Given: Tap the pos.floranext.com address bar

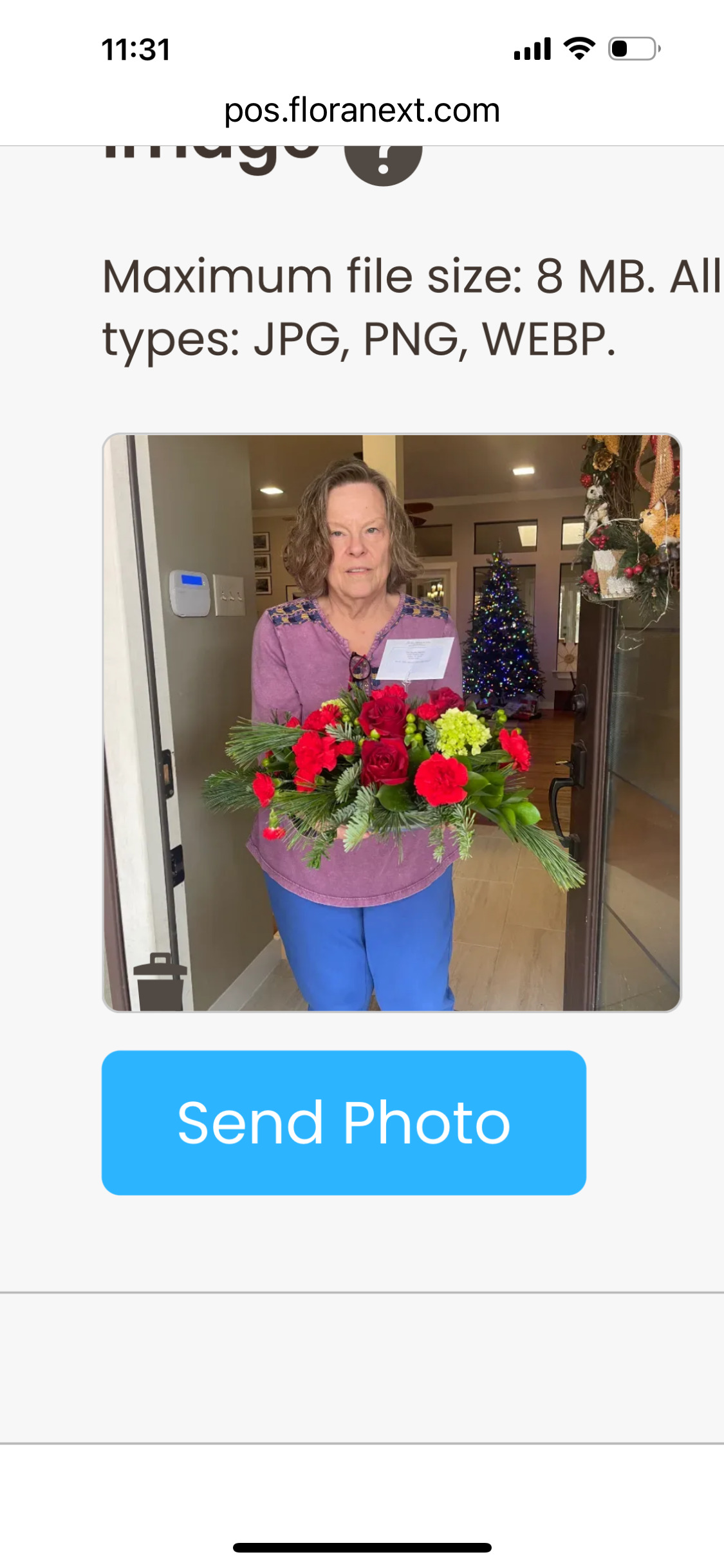Looking at the screenshot, I should point(362,110).
